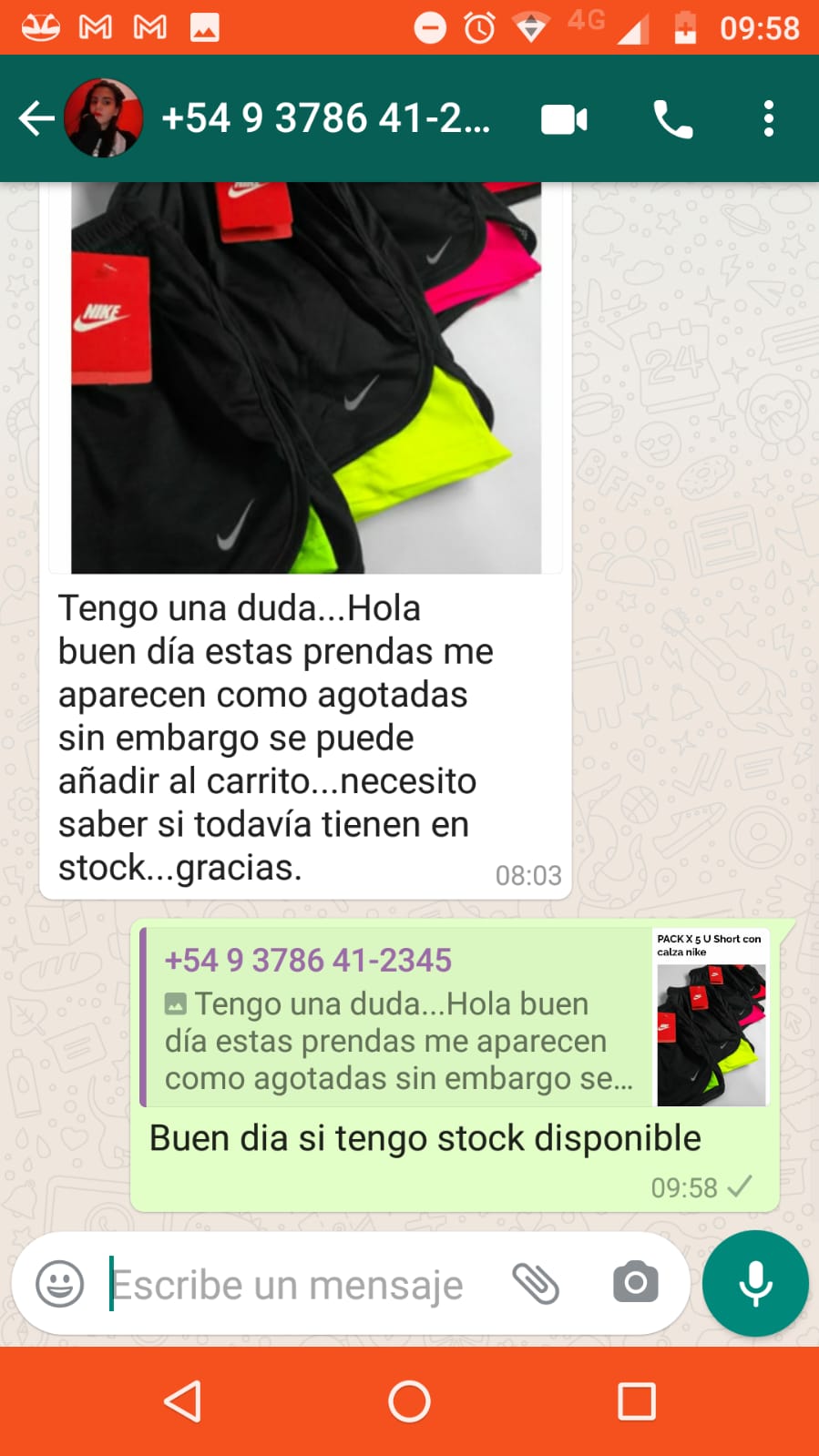Viewport: 819px width, 1456px height.
Task: Focus the Escribe un mensaje field
Action: coord(301,1285)
